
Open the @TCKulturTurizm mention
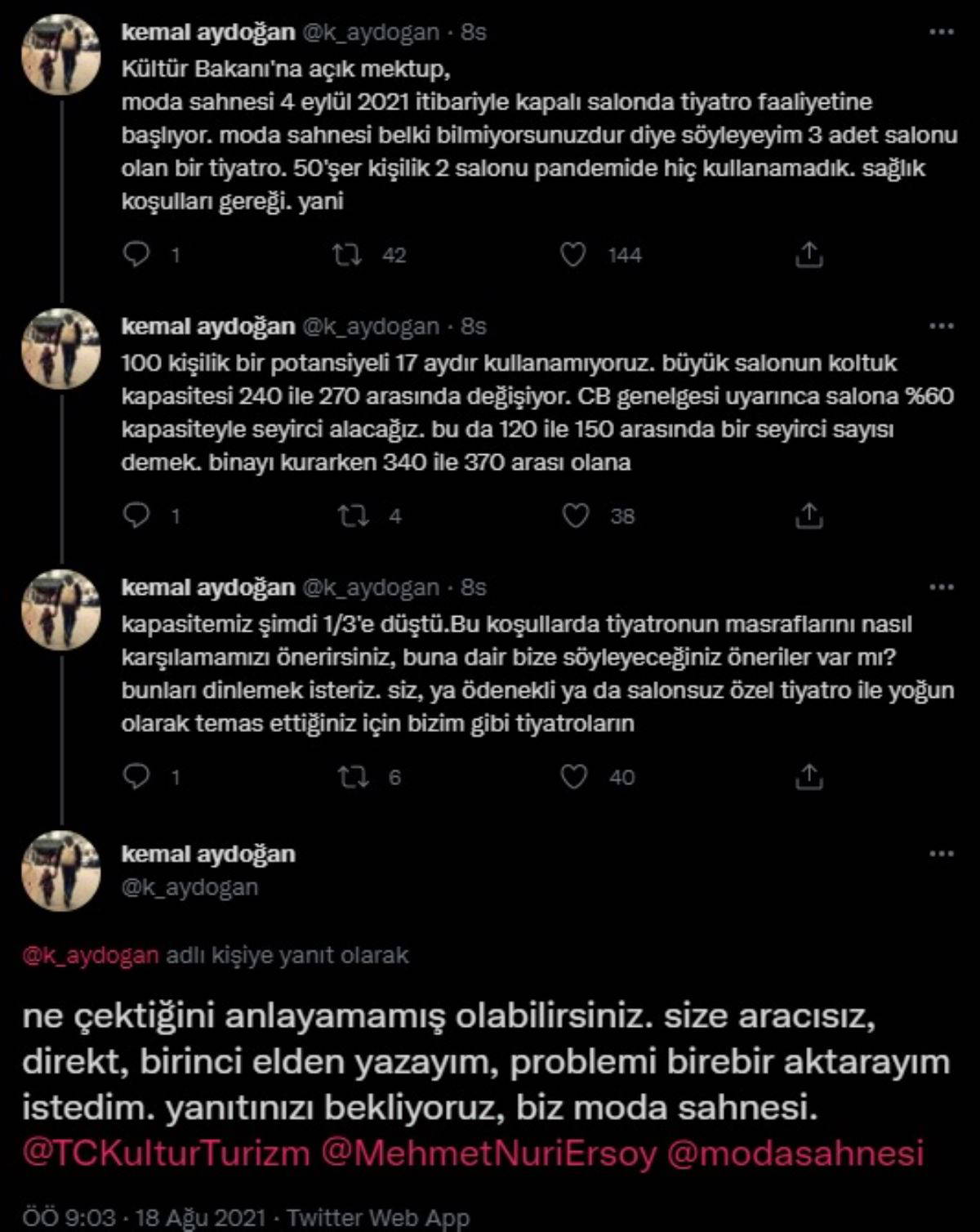(166, 1153)
